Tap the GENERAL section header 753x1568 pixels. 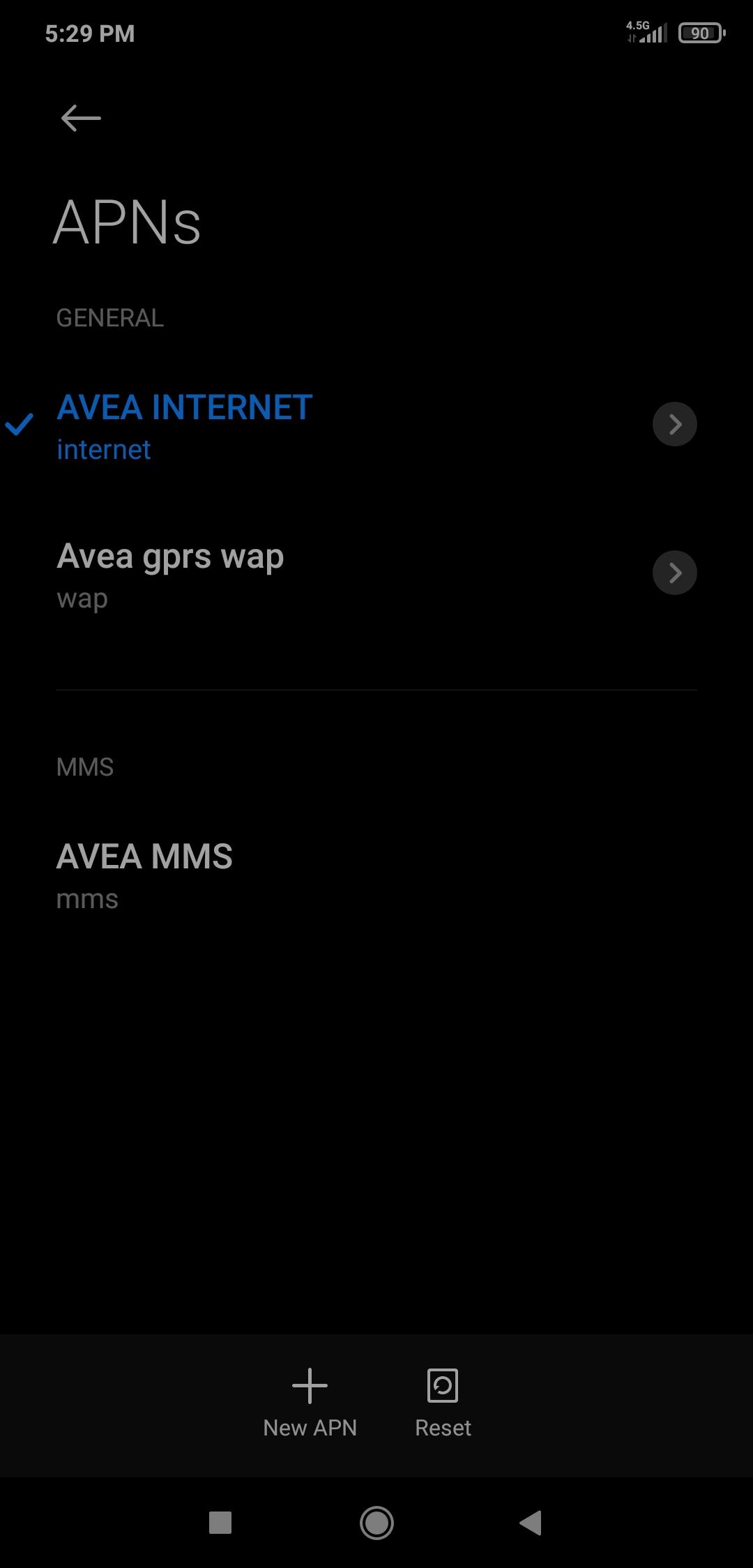pyautogui.click(x=110, y=318)
